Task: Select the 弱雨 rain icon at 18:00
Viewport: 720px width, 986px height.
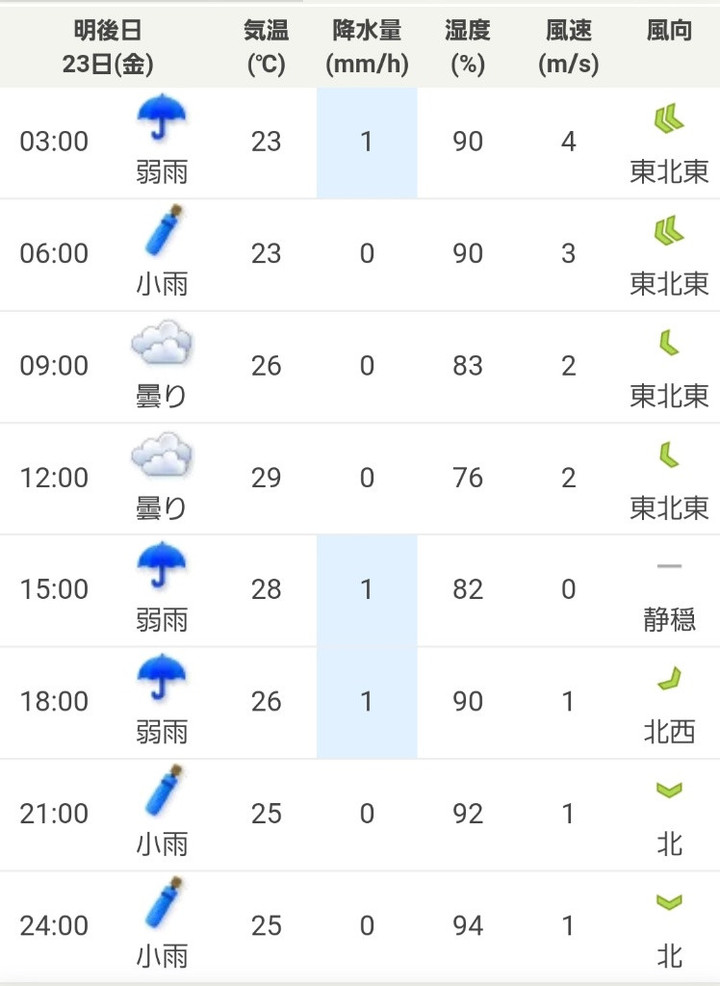Action: (162, 678)
